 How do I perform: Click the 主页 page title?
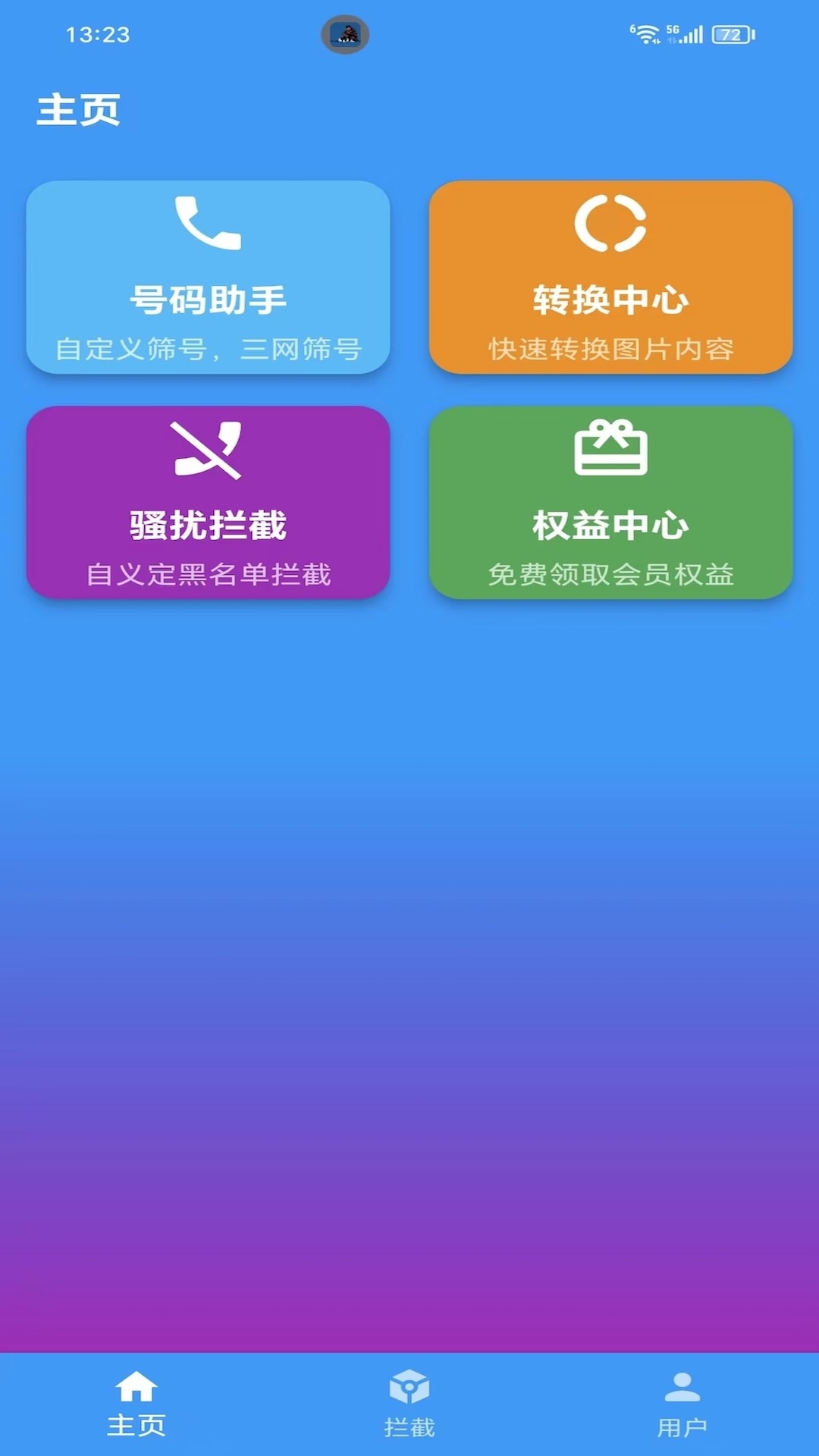80,110
